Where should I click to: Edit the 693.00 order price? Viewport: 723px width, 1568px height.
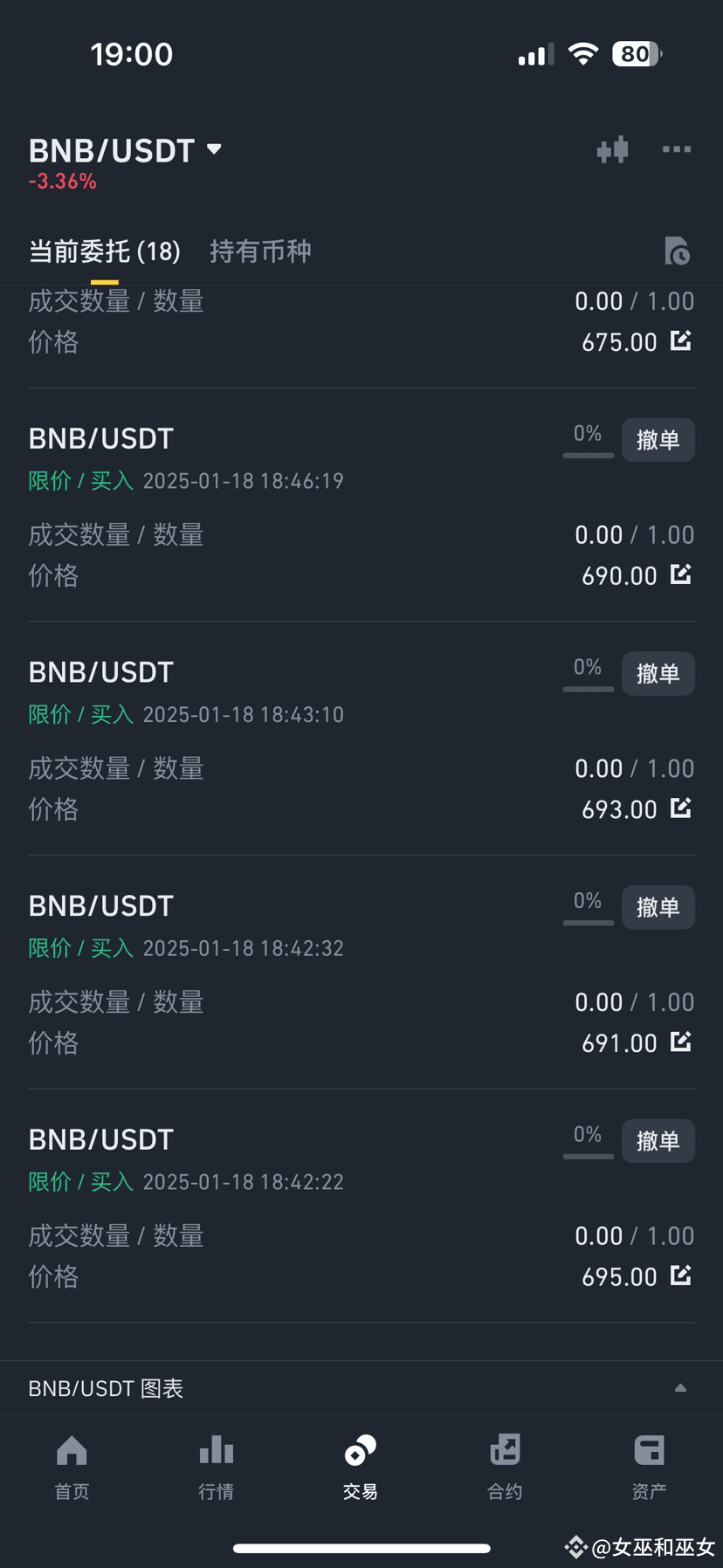coord(681,808)
